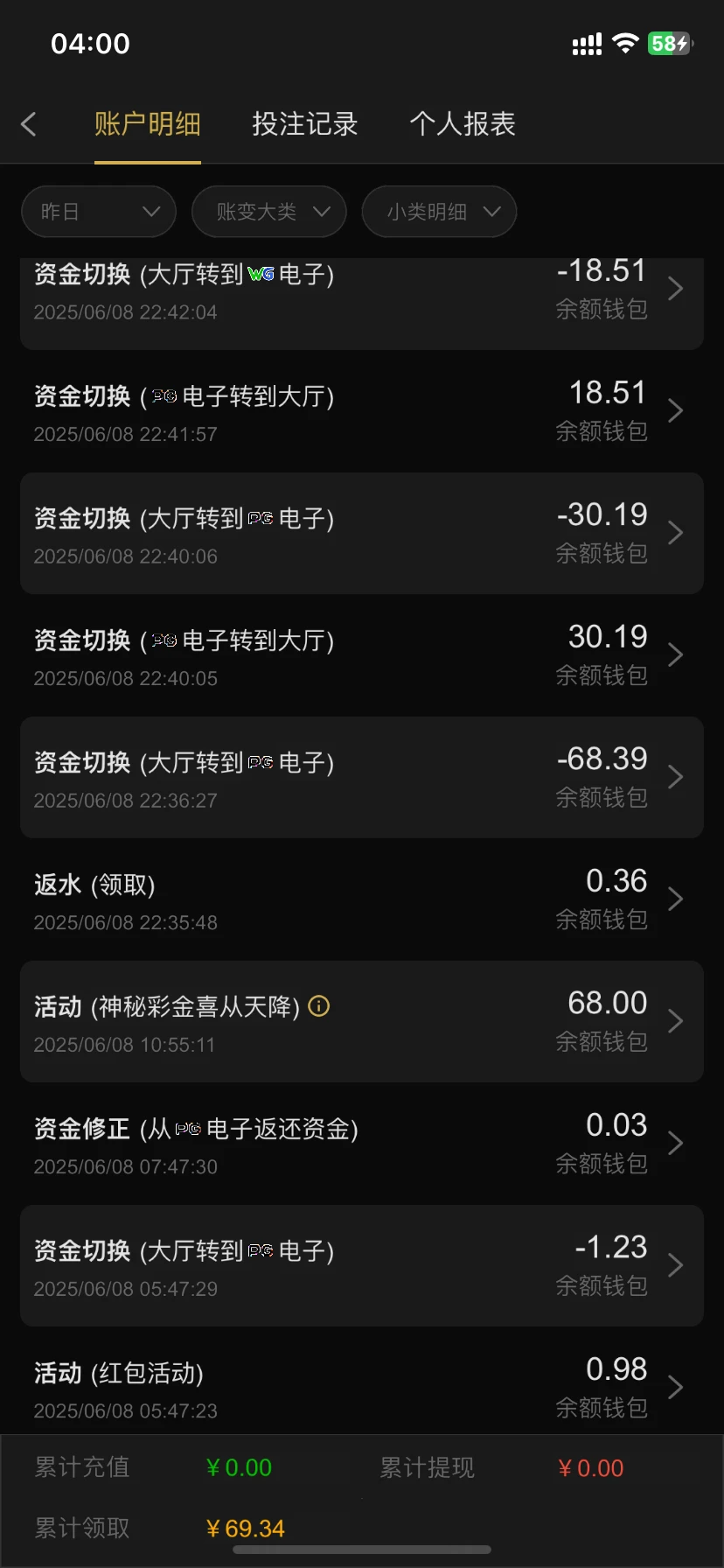Expand the 小类明细 filter dropdown
Image resolution: width=724 pixels, height=1568 pixels.
click(439, 212)
